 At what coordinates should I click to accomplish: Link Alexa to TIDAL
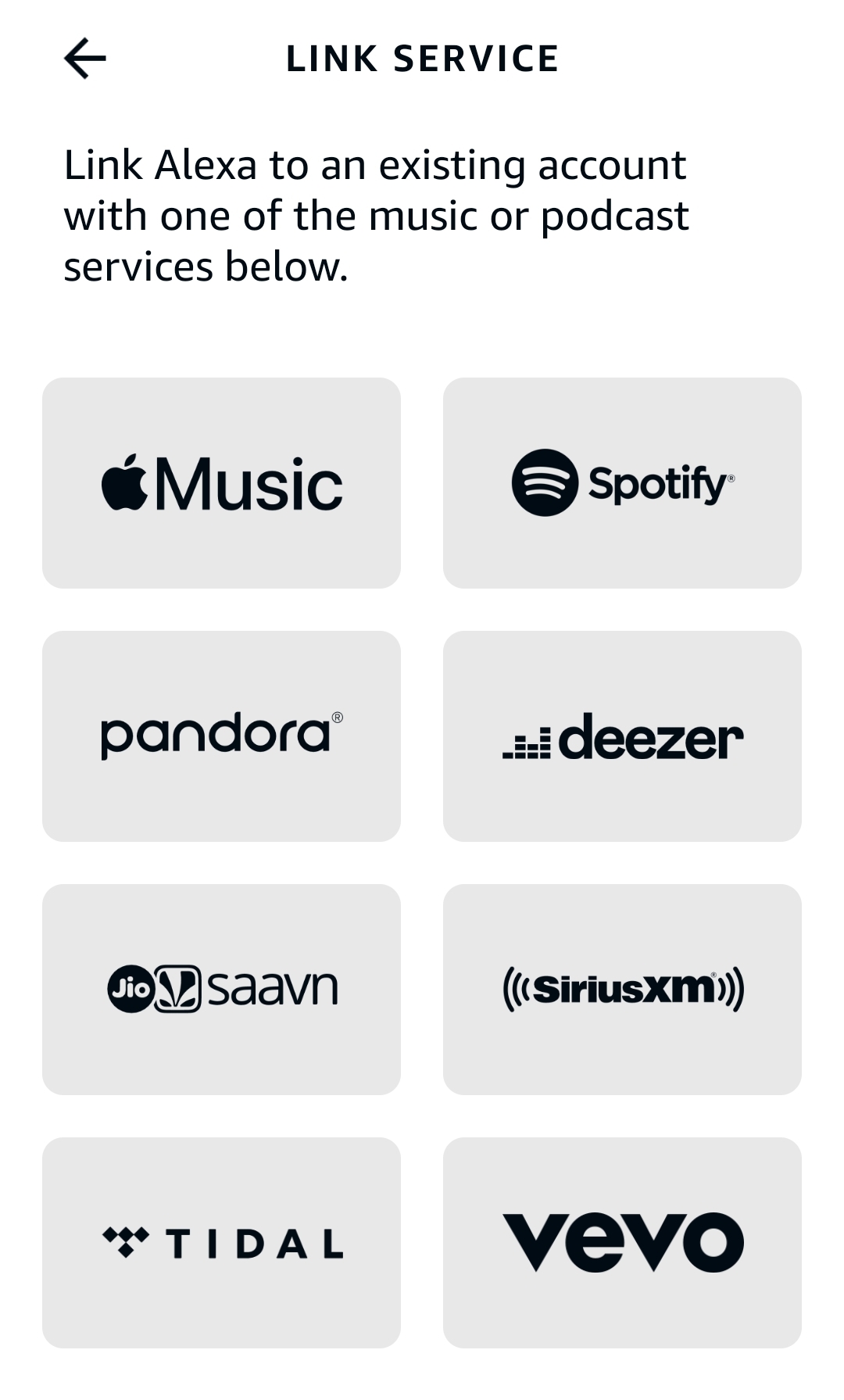pyautogui.click(x=221, y=1243)
